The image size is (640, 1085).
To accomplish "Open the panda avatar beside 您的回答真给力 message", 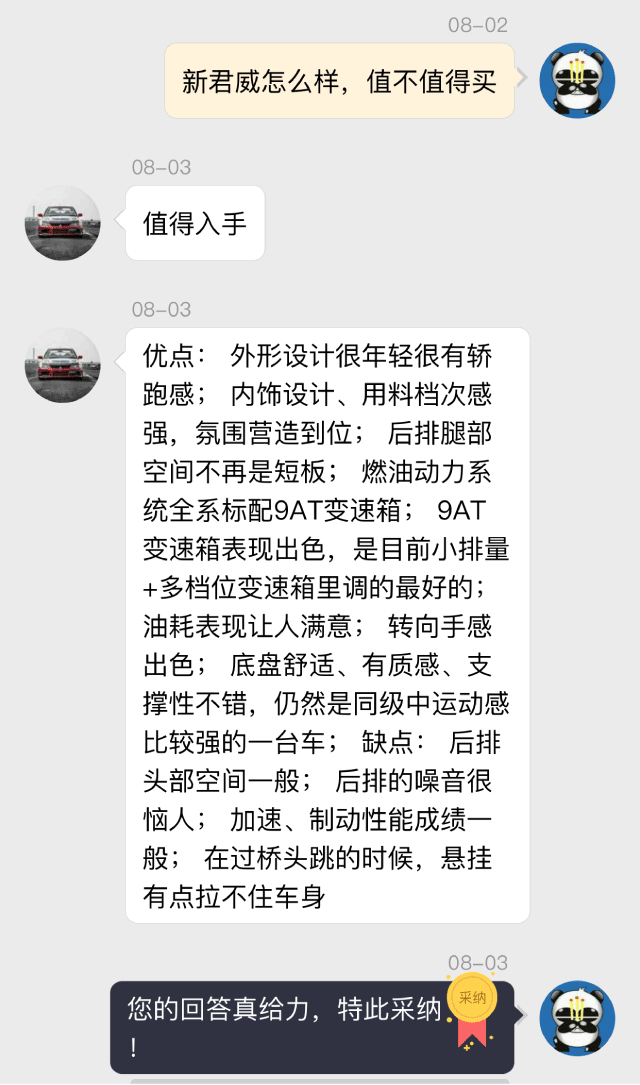I will click(x=577, y=1018).
